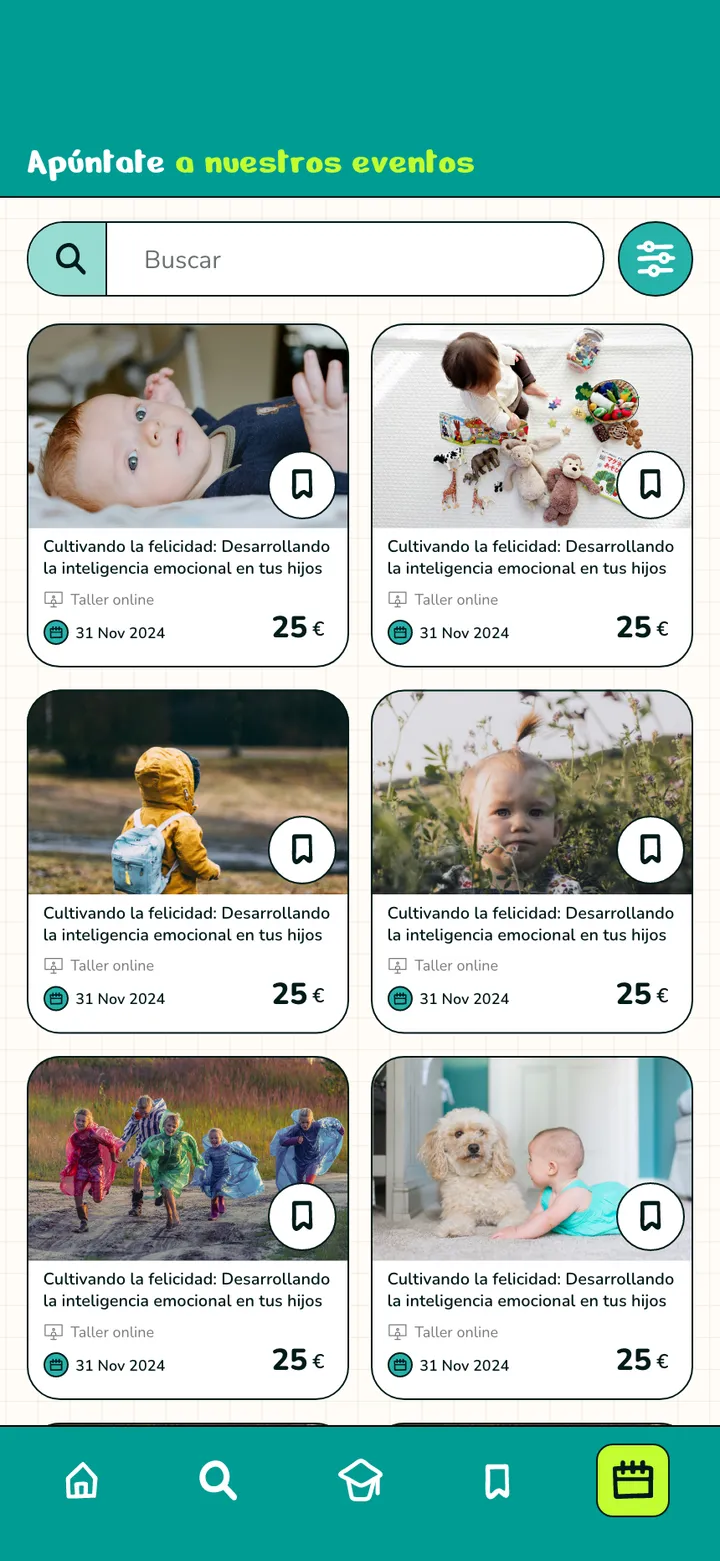Tap the magnifier icon in the search bar
Image resolution: width=720 pixels, height=1561 pixels.
tap(70, 259)
